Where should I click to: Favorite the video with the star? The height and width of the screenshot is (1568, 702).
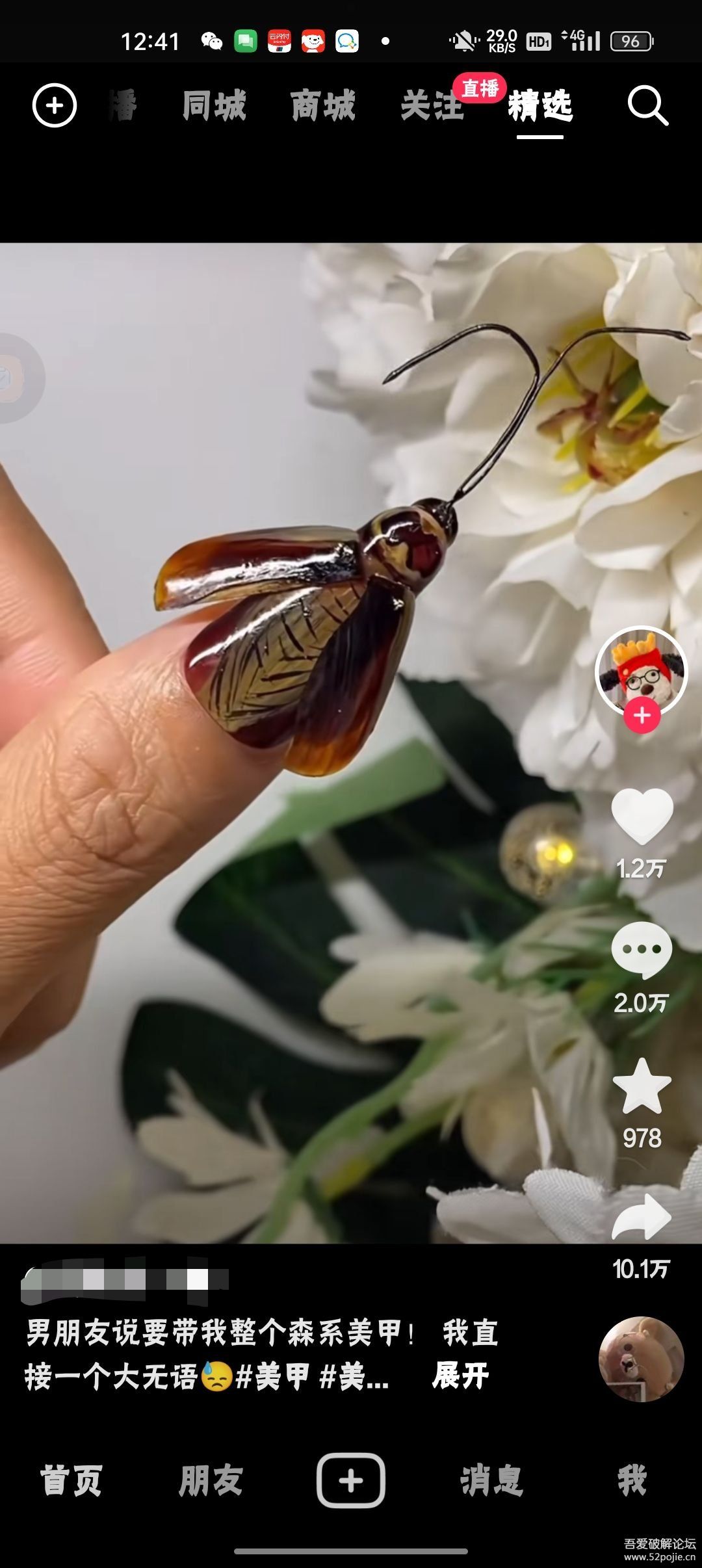click(x=642, y=1087)
